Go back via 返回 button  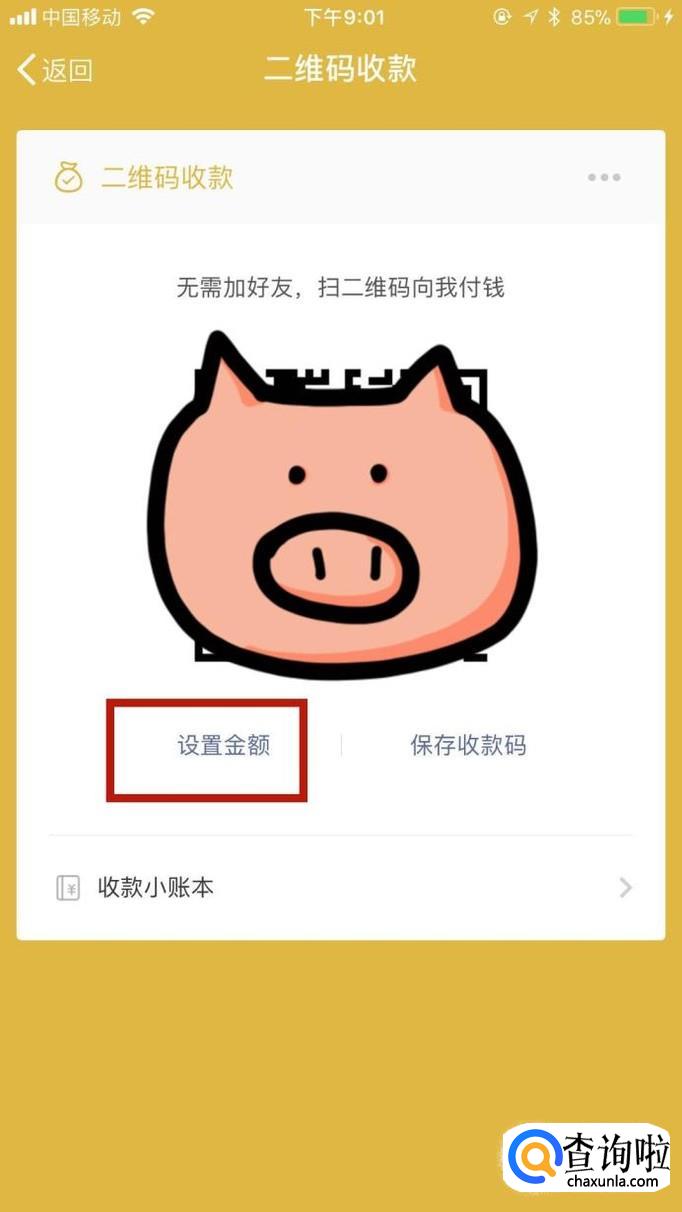tap(56, 69)
